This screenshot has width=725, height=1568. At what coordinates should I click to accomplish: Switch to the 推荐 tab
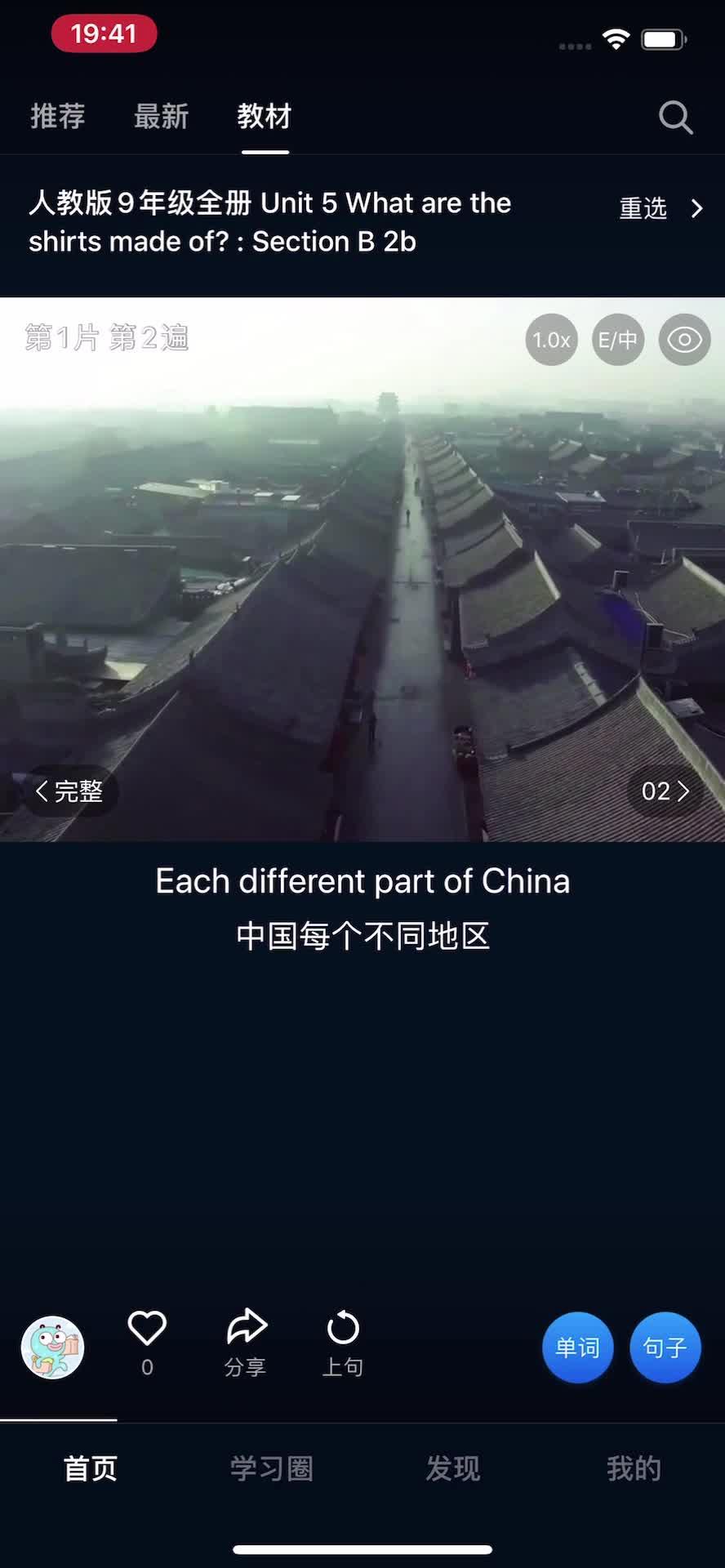point(58,117)
